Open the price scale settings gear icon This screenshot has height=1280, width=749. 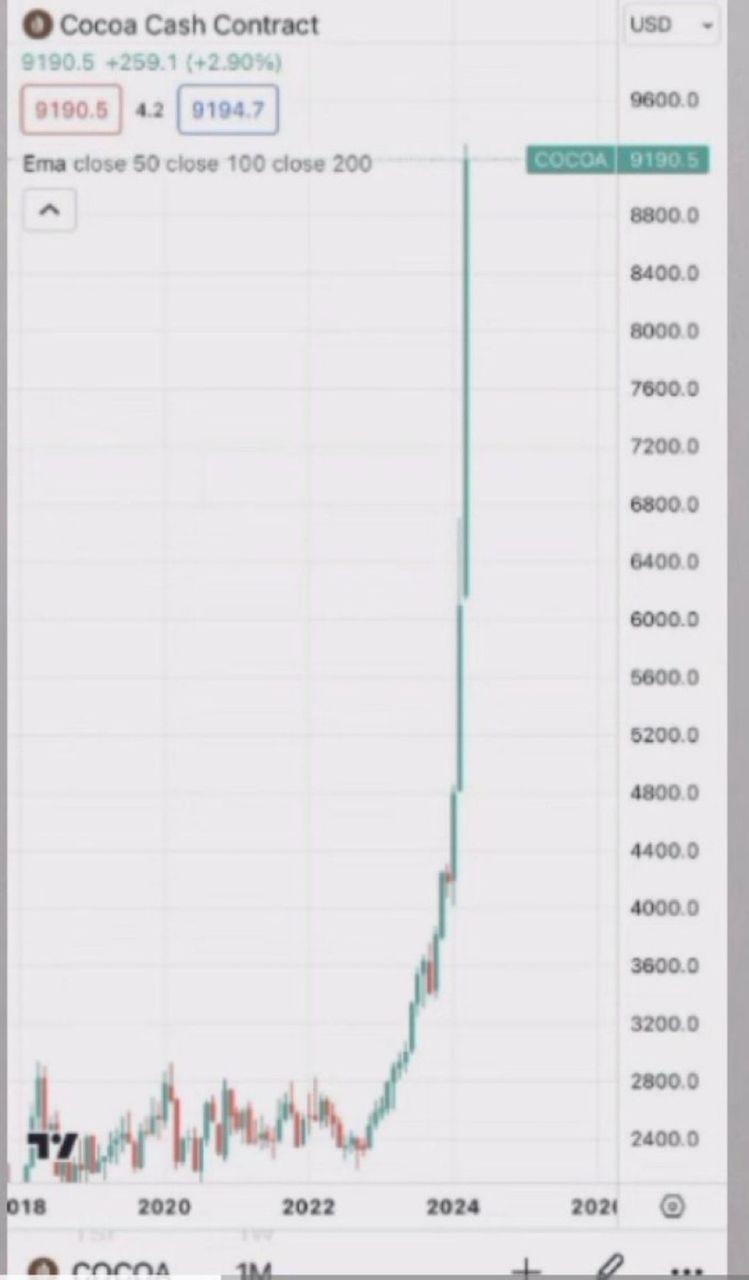click(674, 1207)
